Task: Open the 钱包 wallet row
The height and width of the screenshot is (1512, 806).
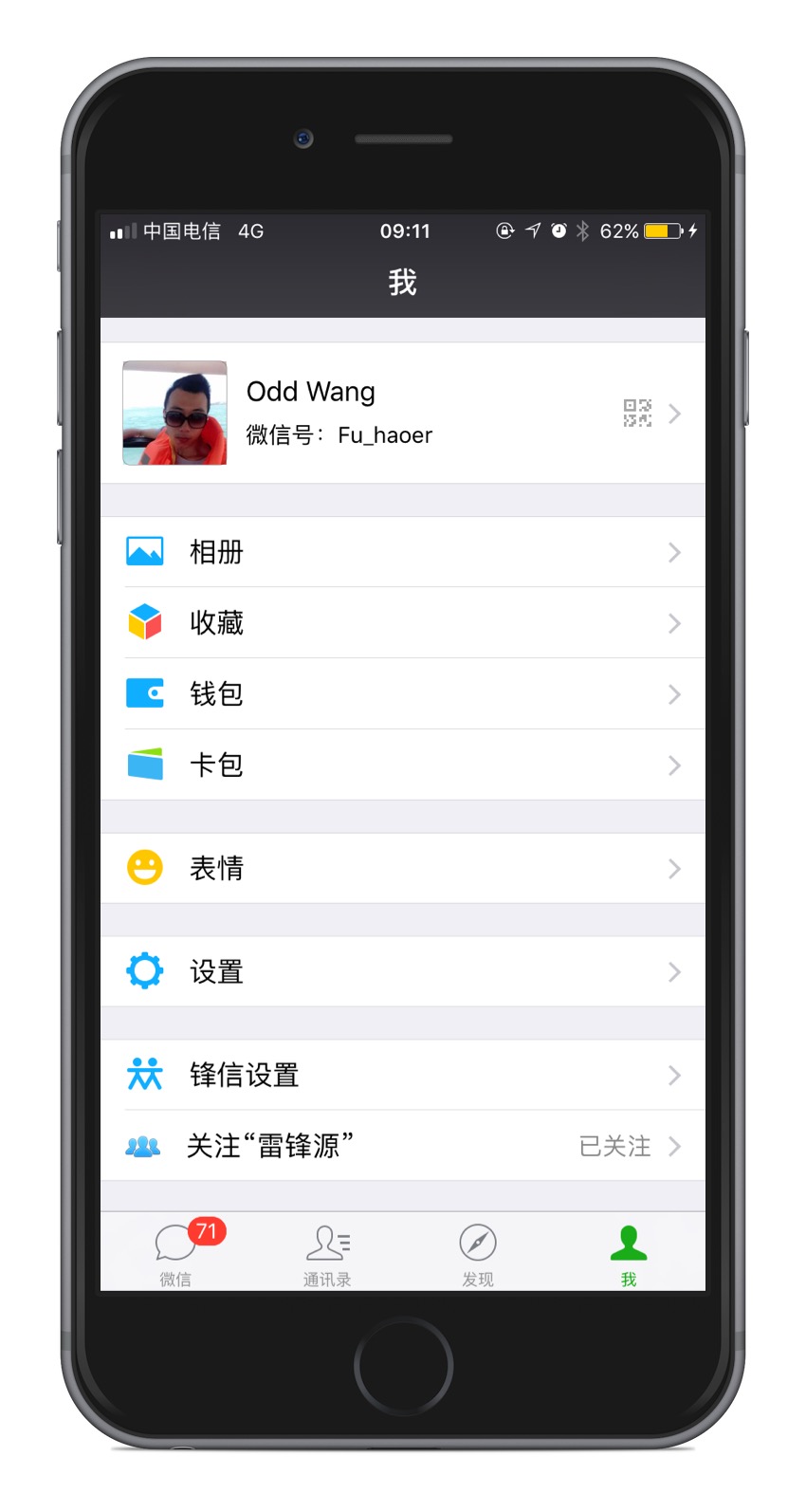Action: tap(403, 694)
